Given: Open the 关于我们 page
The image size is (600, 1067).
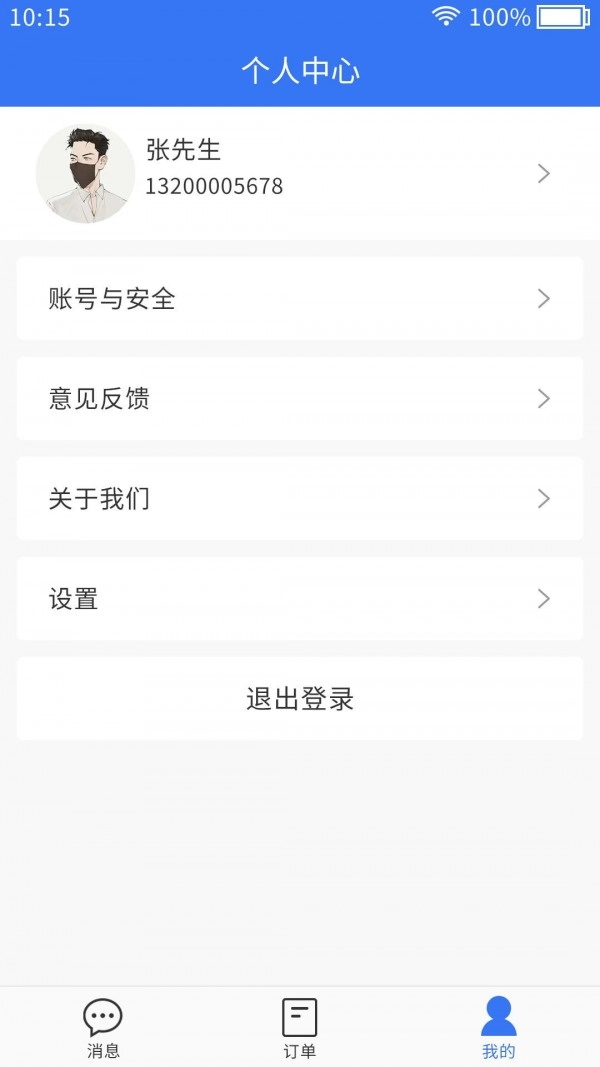Looking at the screenshot, I should pos(300,498).
